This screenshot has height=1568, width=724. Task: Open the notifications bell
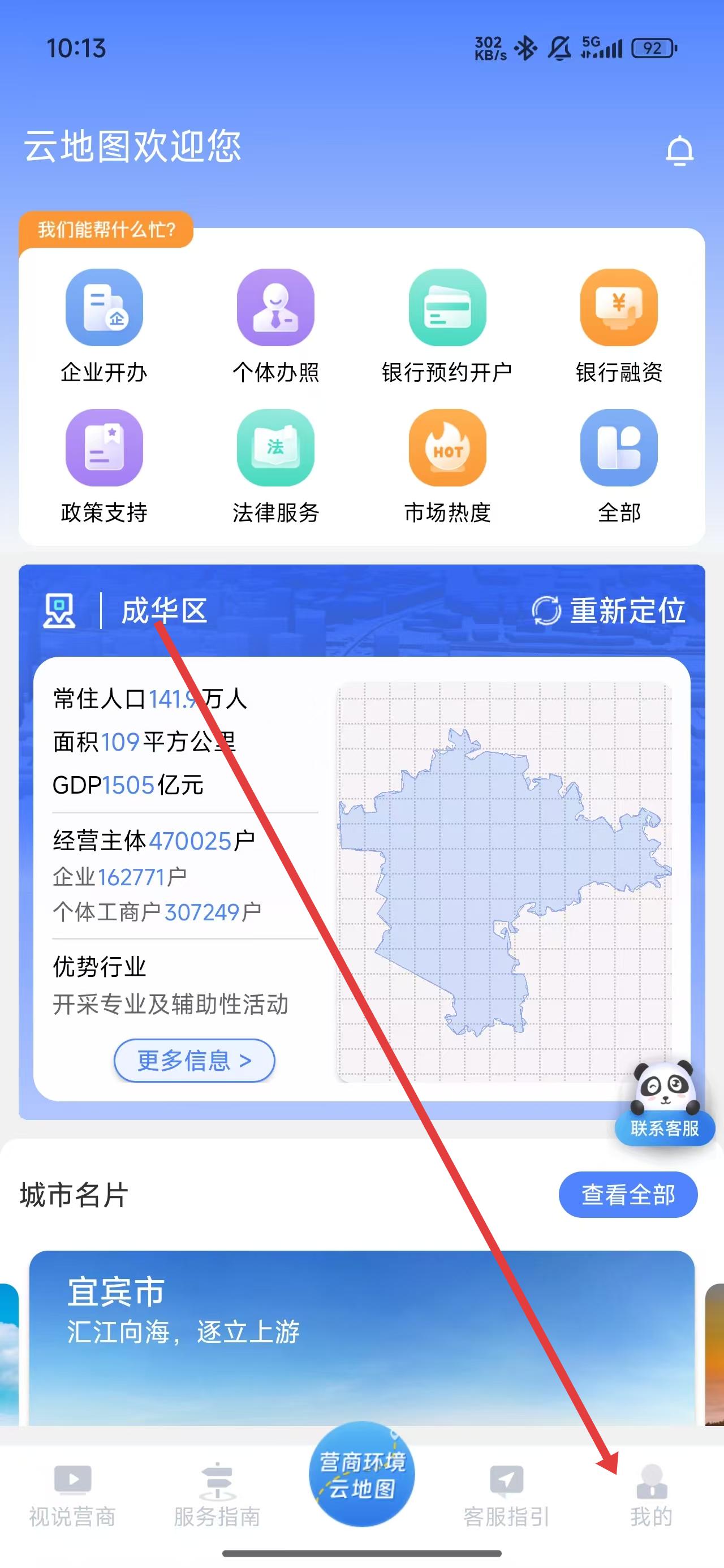679,151
